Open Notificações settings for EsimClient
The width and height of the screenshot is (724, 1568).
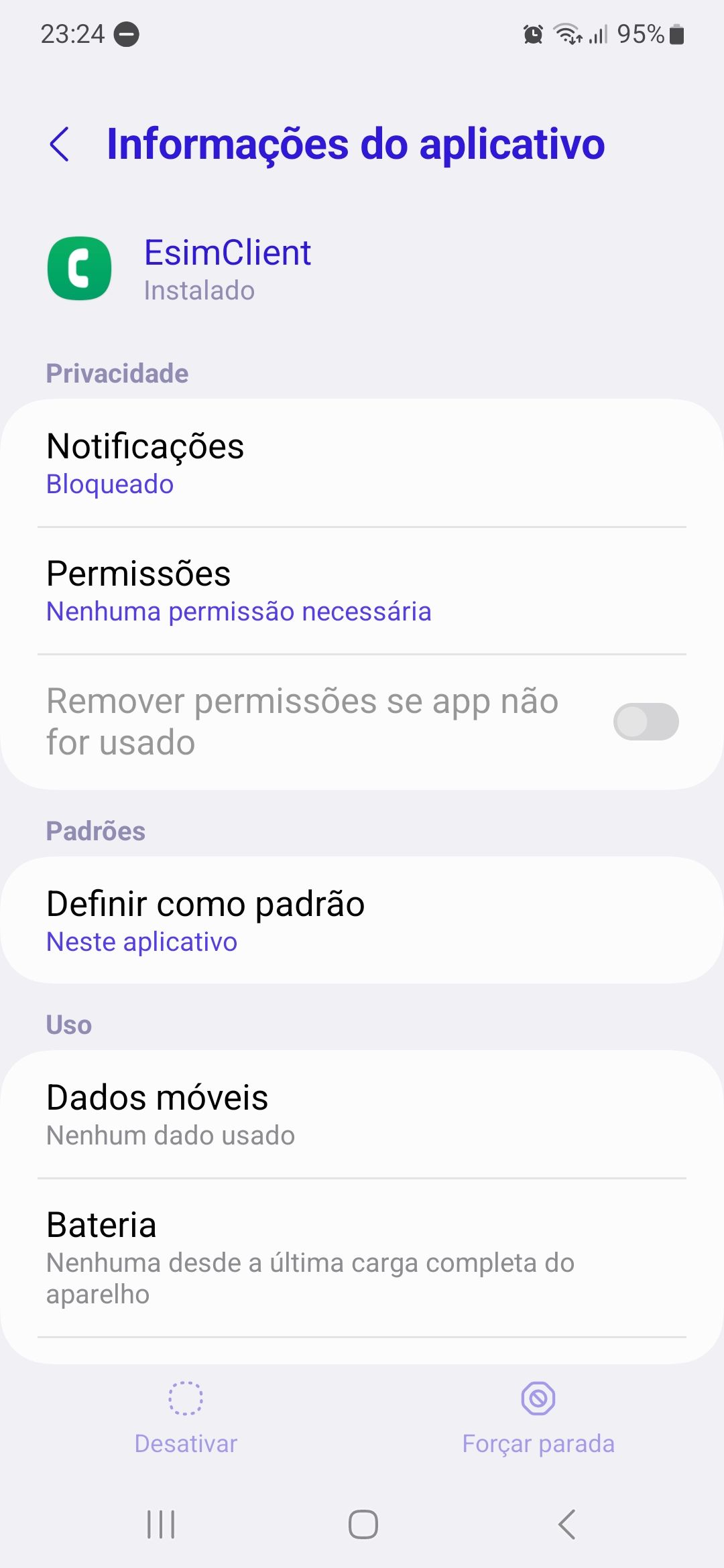(x=362, y=463)
